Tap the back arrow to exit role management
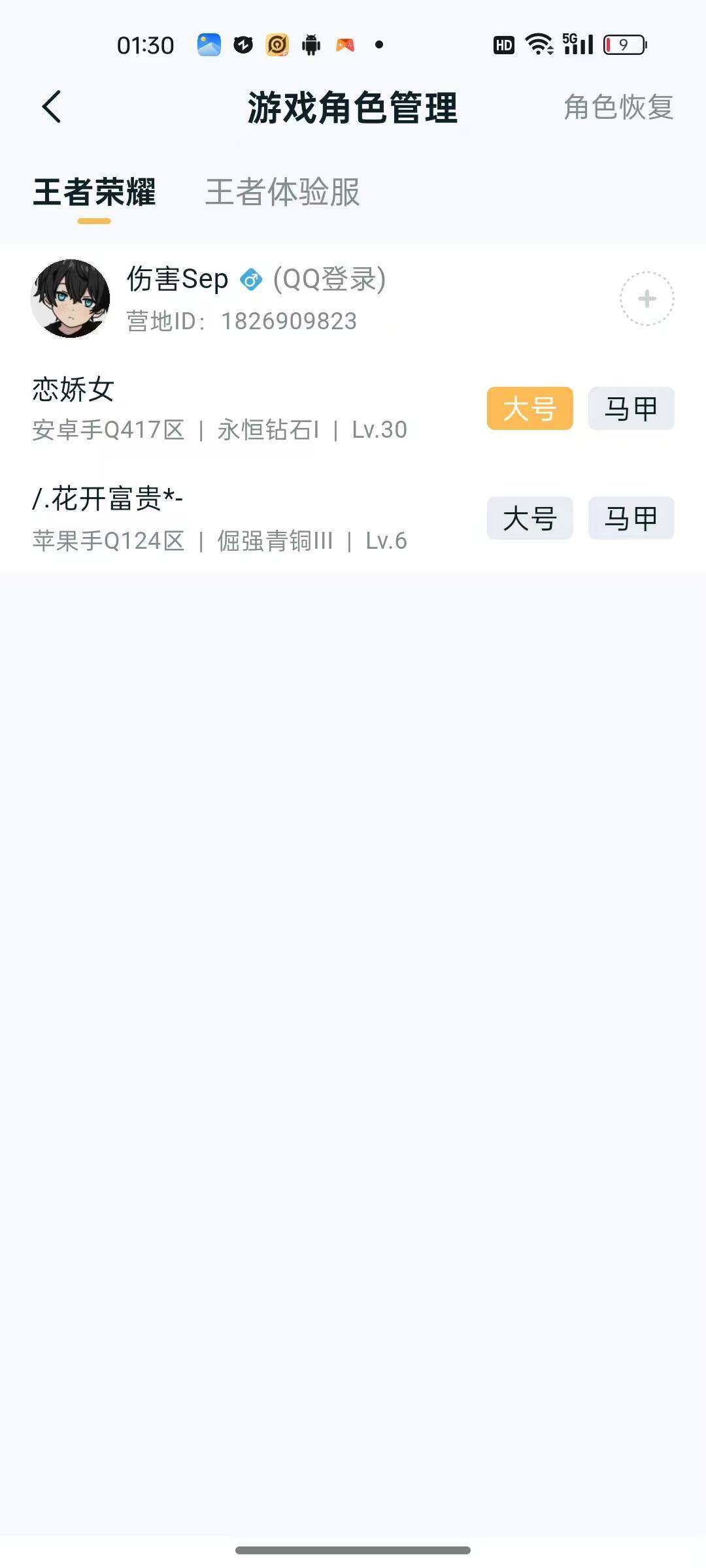706x1568 pixels. [52, 108]
